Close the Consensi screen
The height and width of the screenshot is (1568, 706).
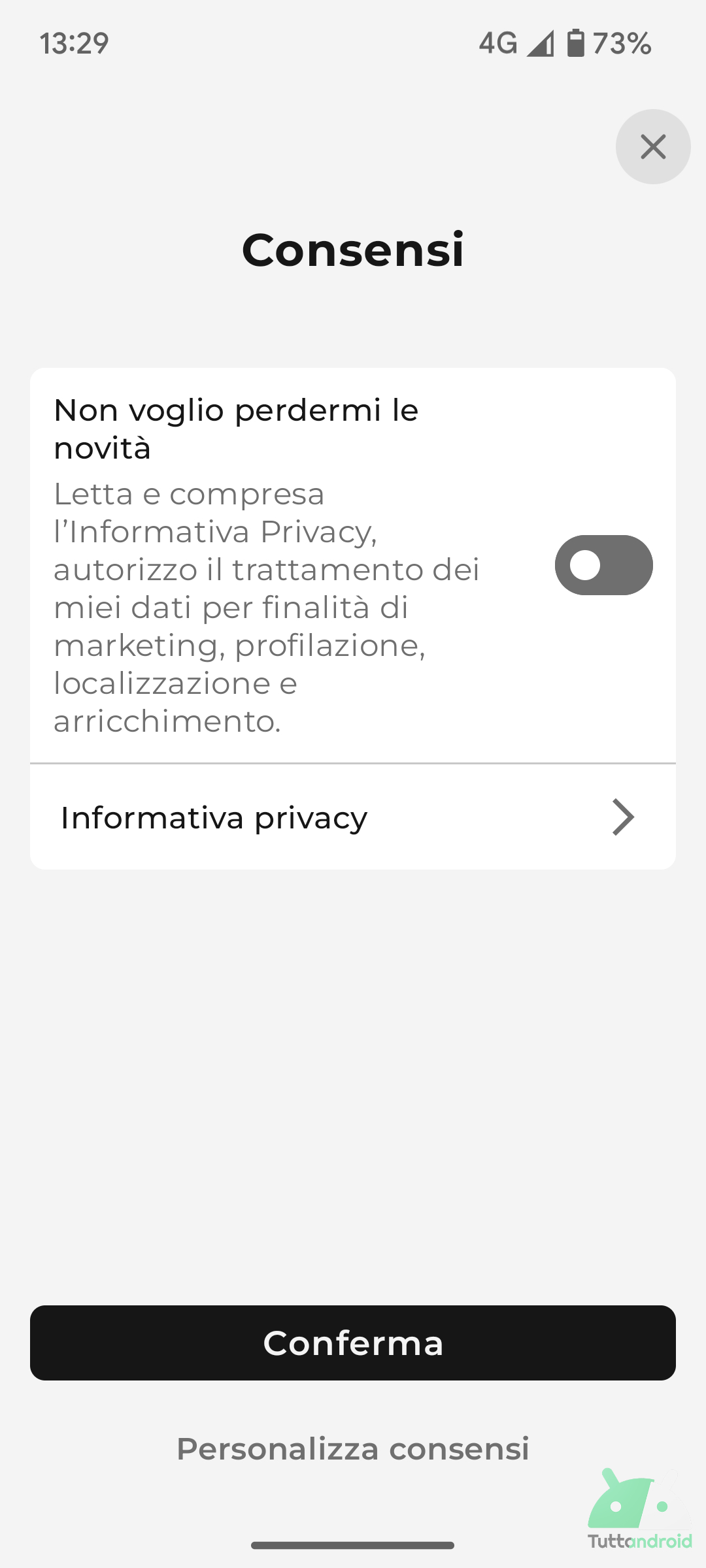point(652,146)
